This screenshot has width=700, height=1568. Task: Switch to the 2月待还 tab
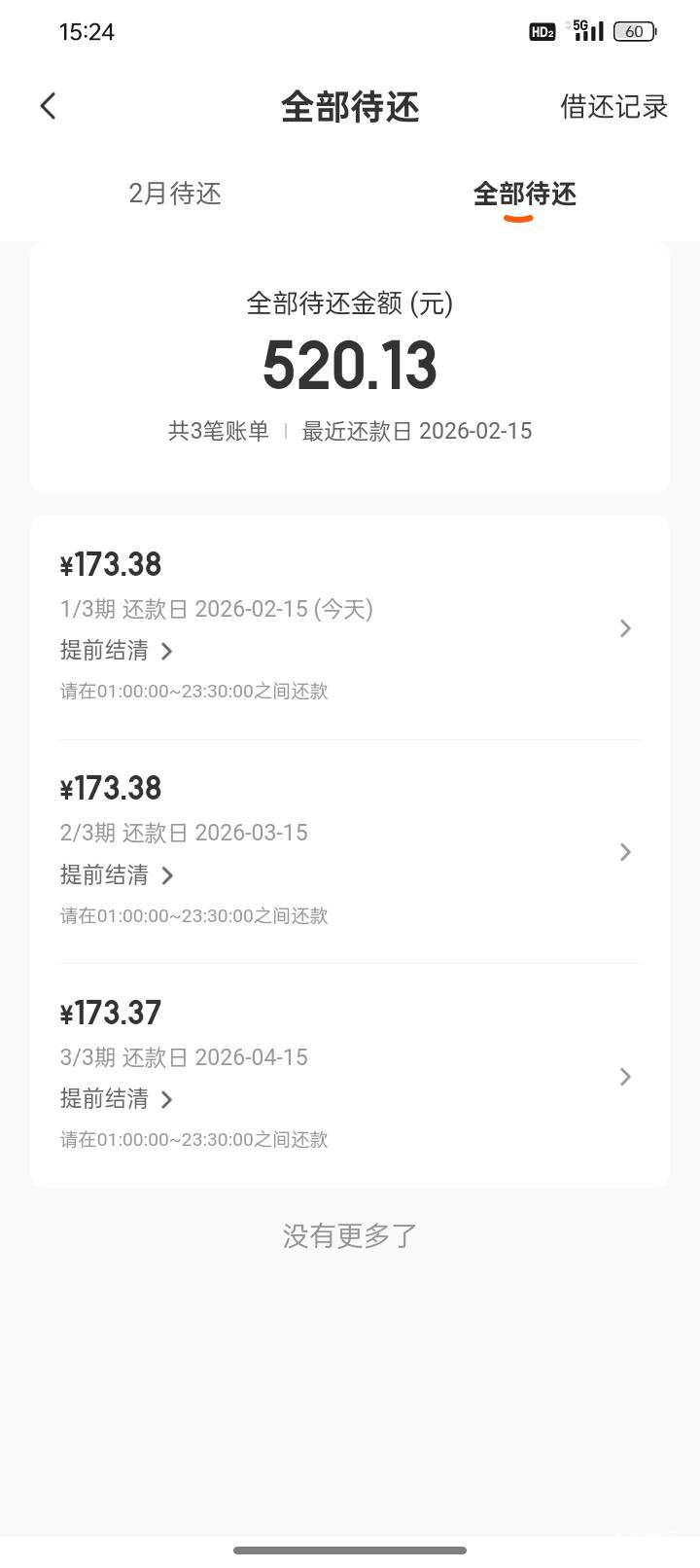pyautogui.click(x=175, y=194)
